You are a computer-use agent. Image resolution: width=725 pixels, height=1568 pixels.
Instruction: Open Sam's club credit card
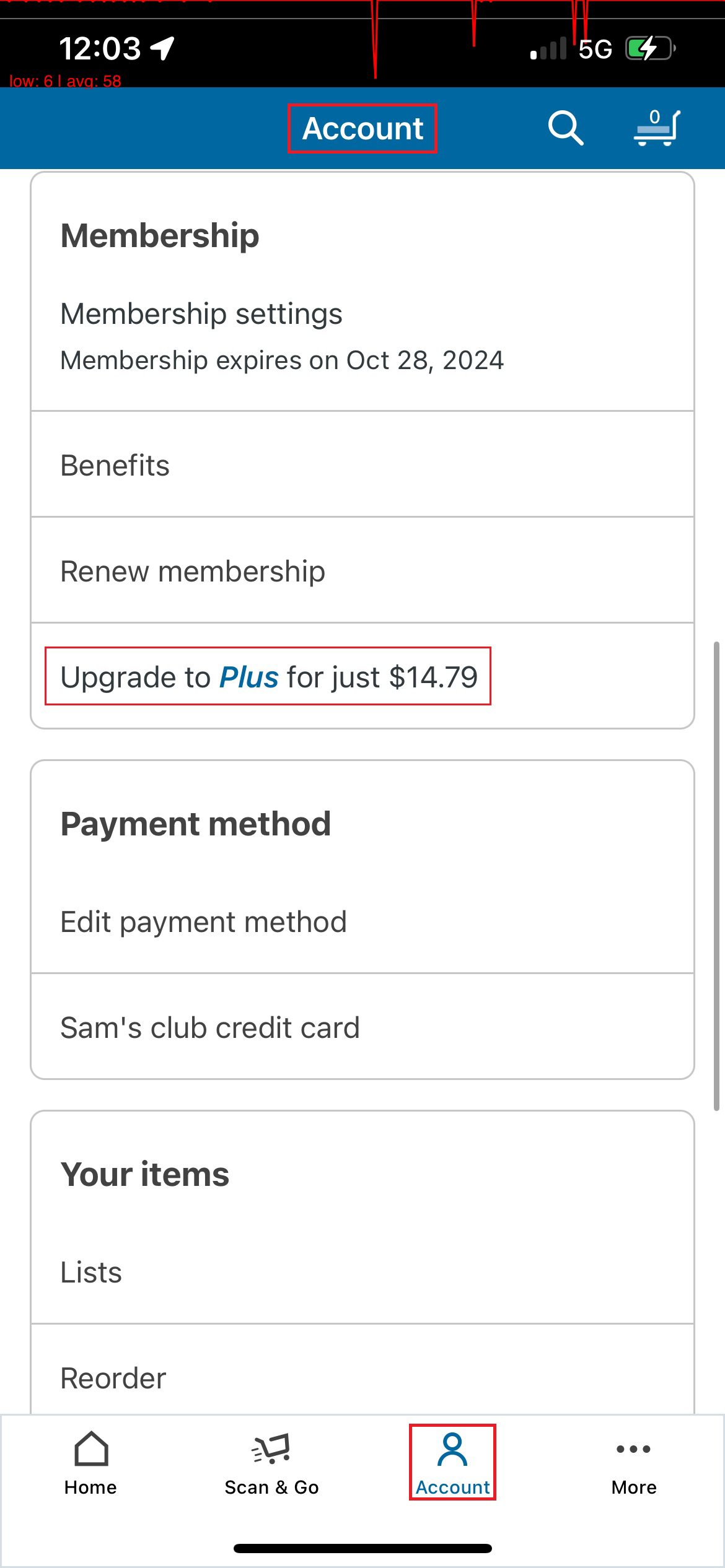point(362,1027)
